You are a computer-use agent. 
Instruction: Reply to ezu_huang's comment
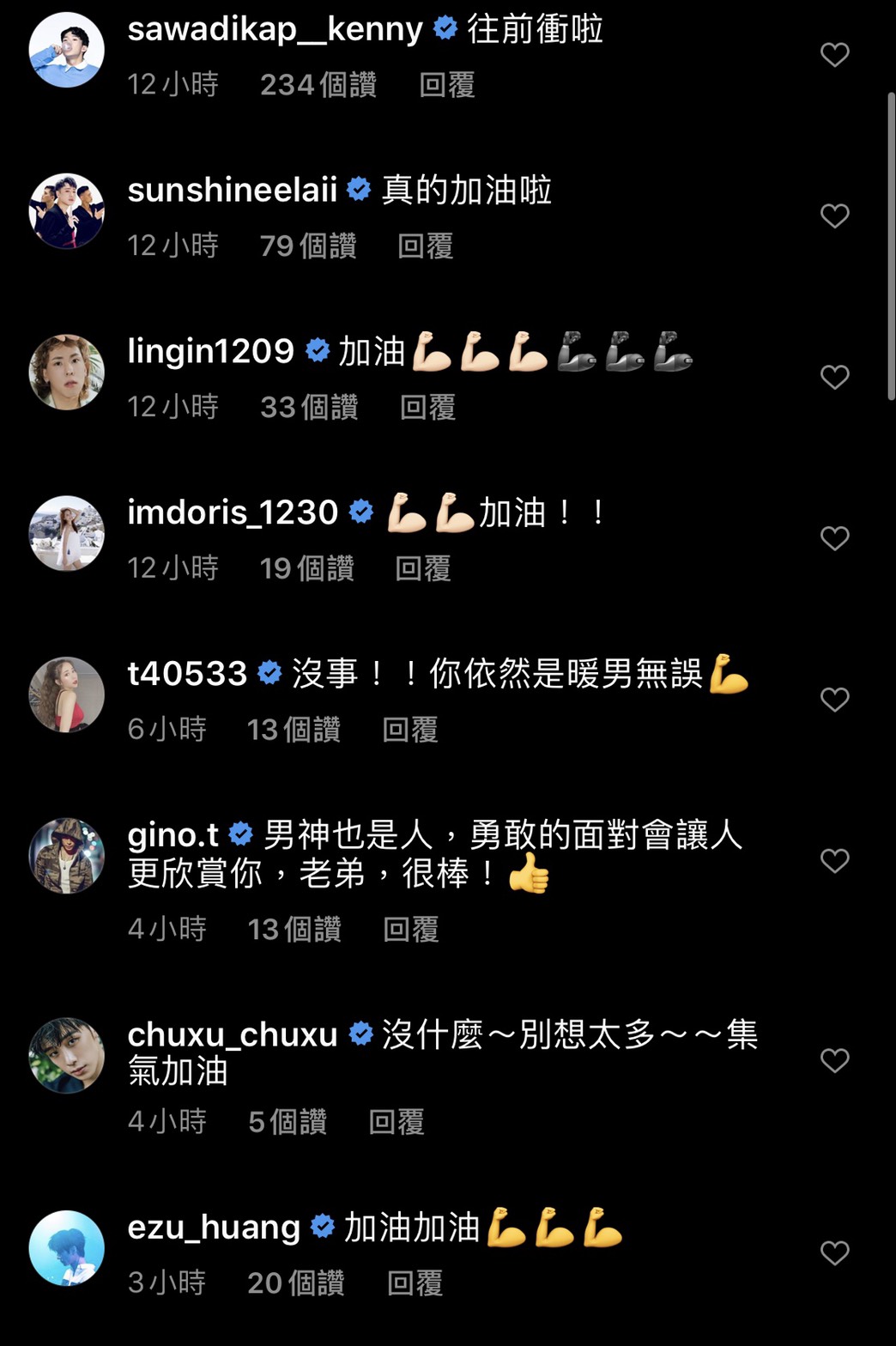coord(414,1283)
